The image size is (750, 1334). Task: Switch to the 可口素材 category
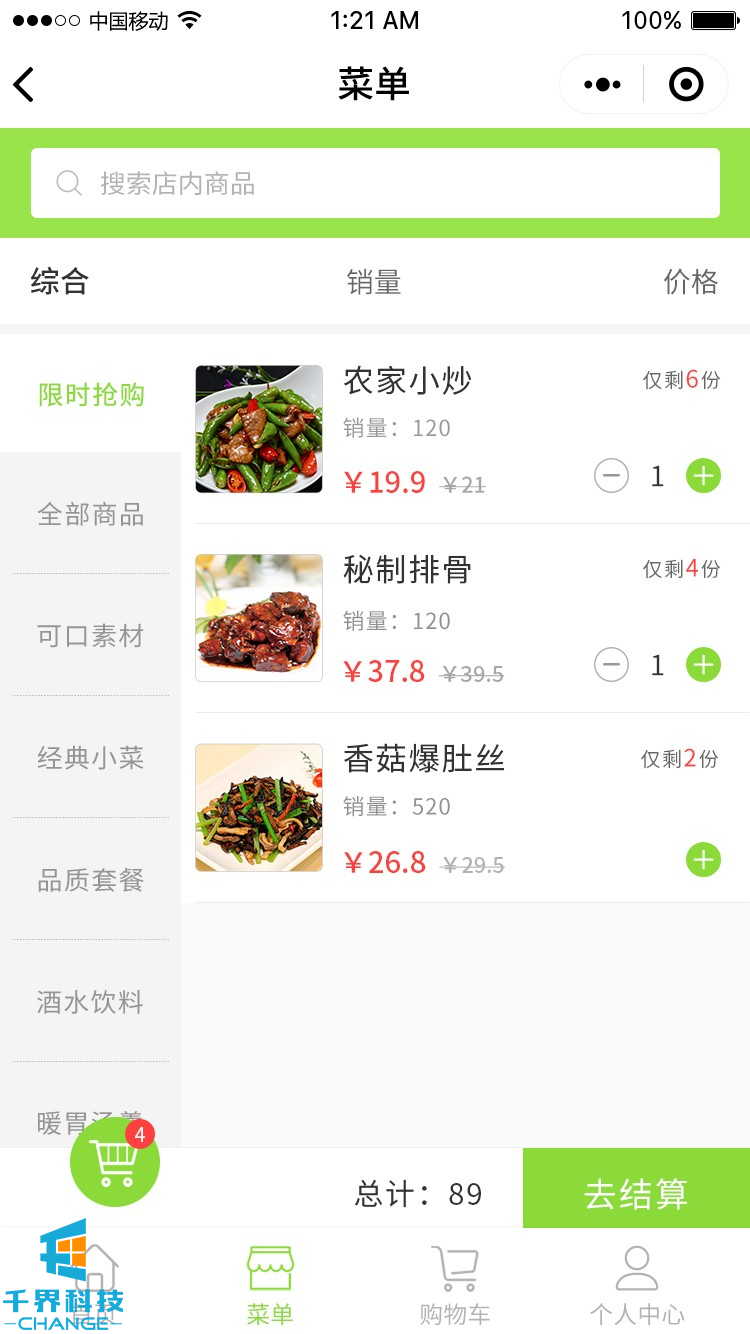(x=91, y=636)
